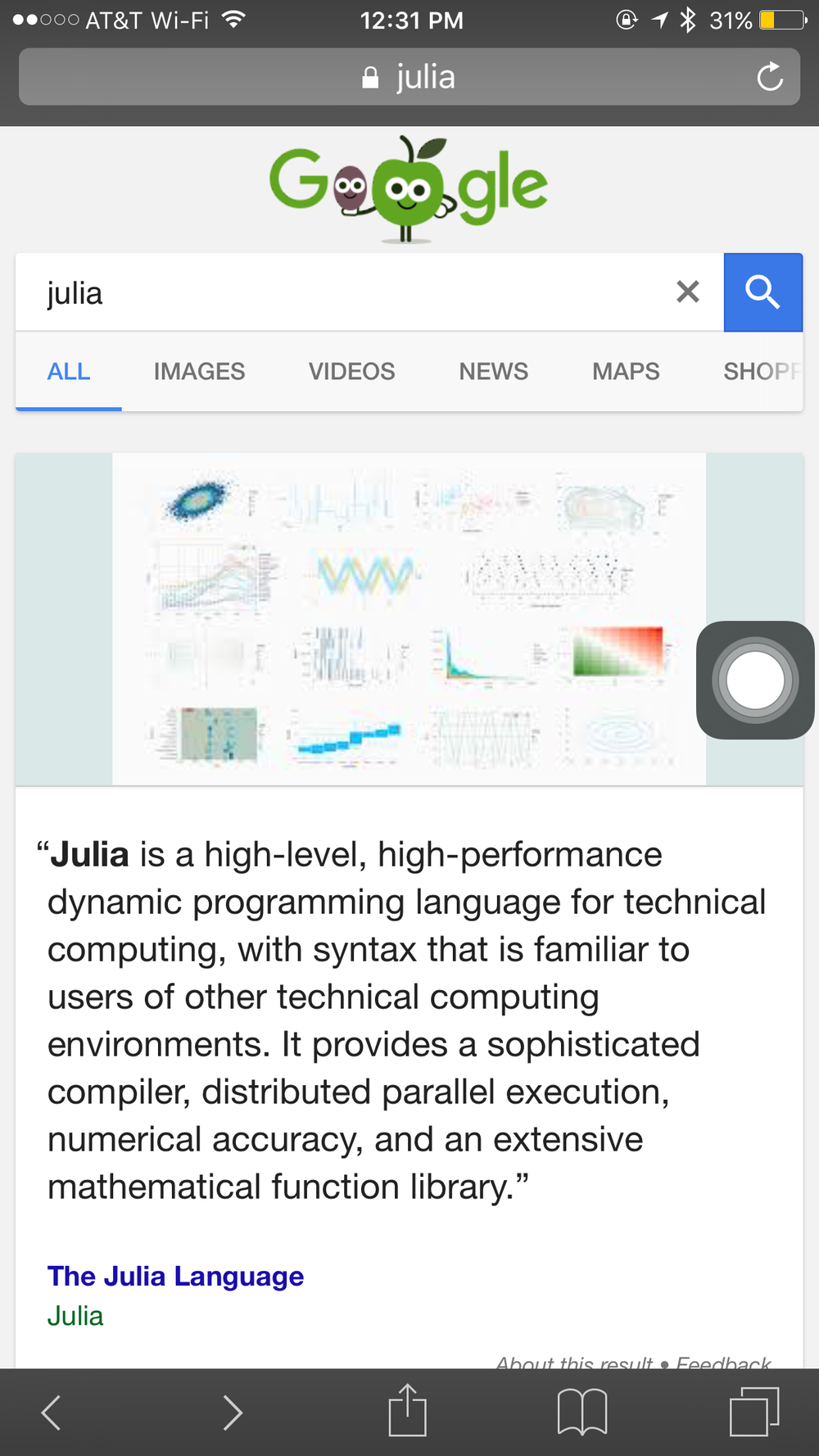The width and height of the screenshot is (819, 1456).
Task: Open the Safari share sheet
Action: point(407,1411)
